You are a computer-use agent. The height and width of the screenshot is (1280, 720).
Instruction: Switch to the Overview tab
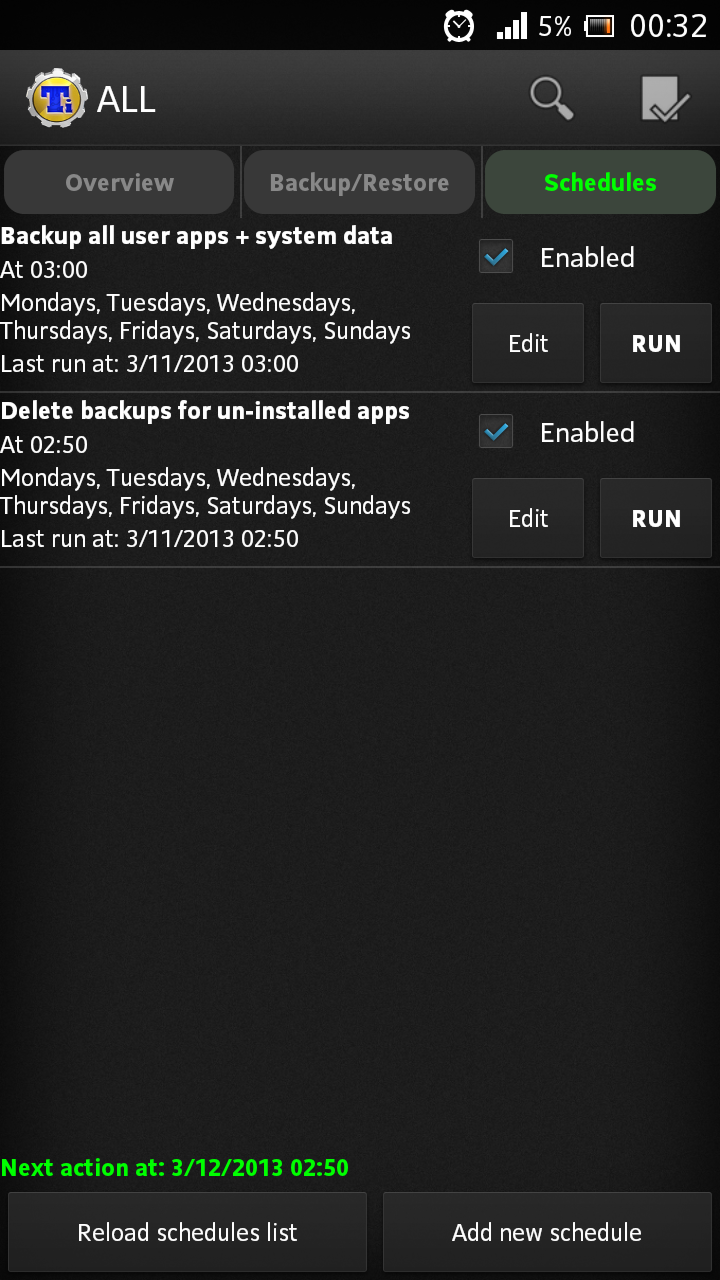click(120, 183)
